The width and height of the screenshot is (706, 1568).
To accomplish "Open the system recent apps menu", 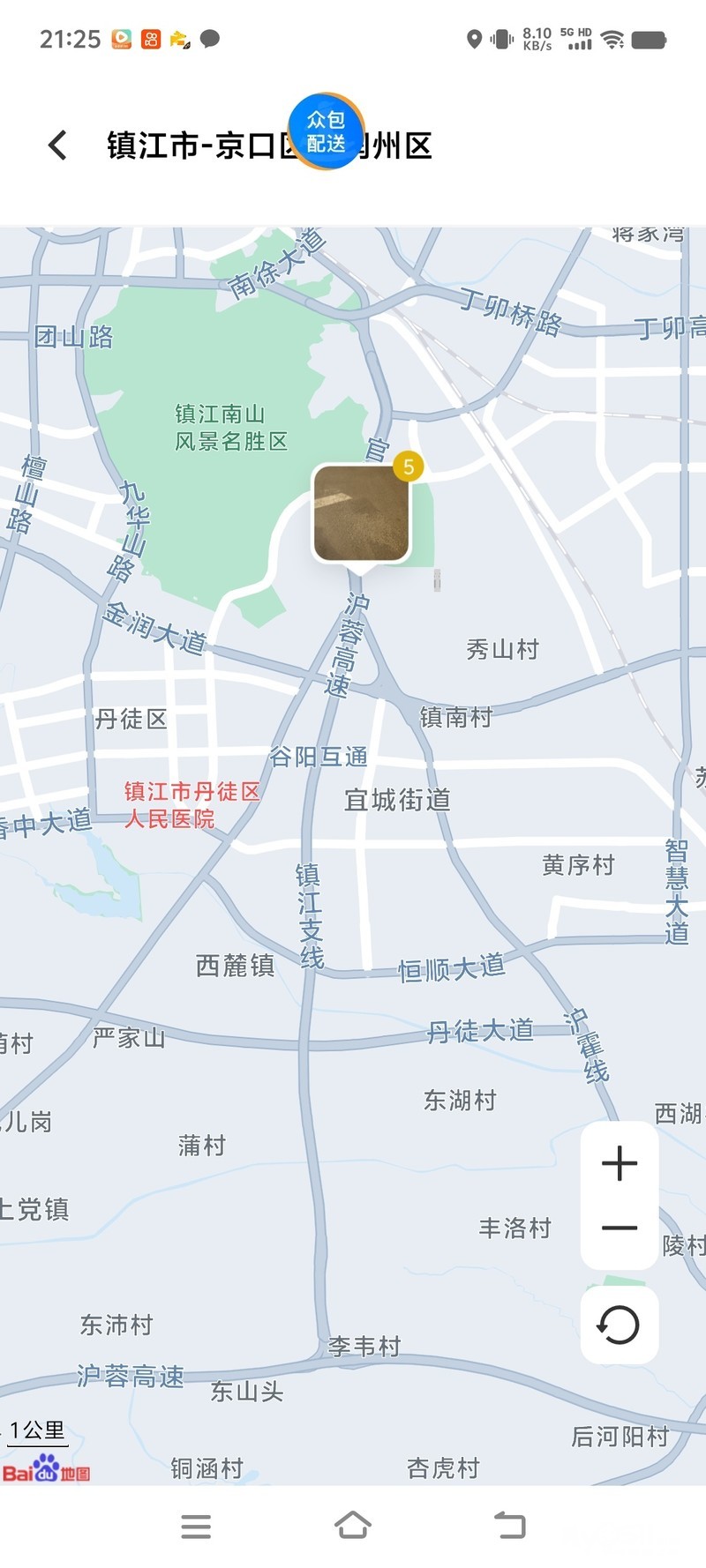I will point(196,1526).
